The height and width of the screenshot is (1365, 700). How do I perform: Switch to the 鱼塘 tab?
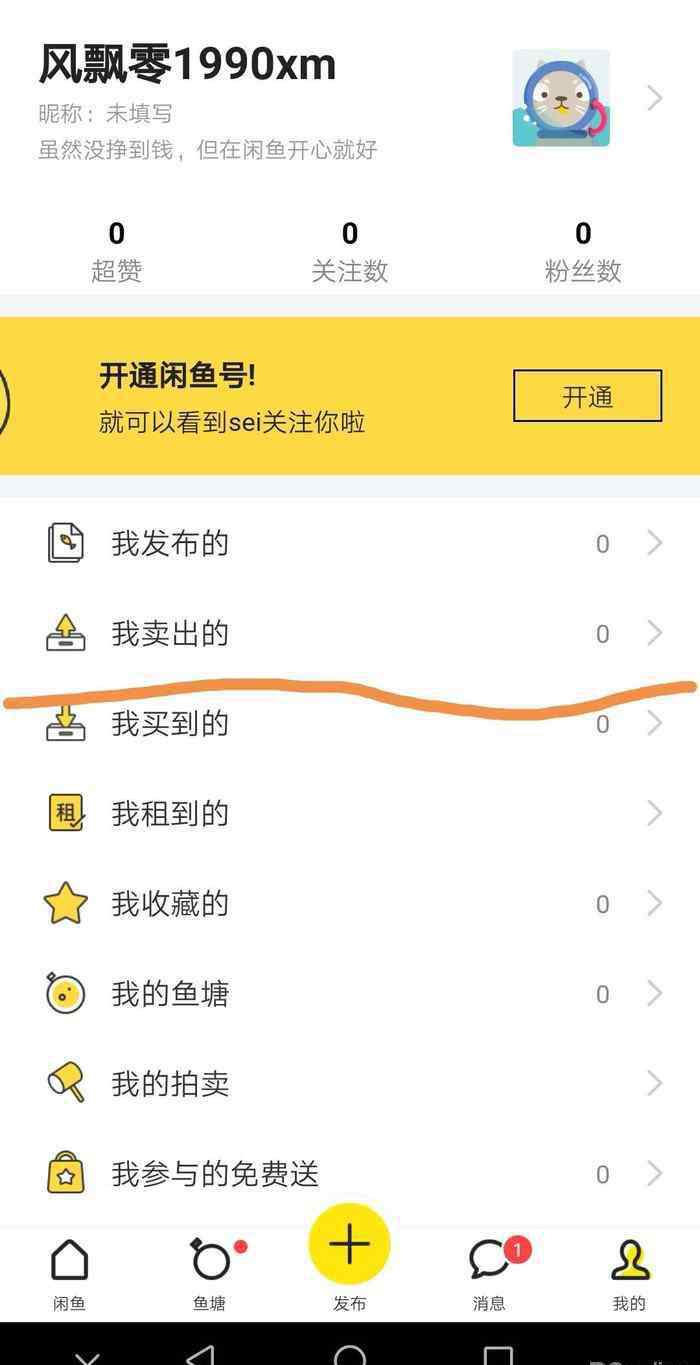pyautogui.click(x=210, y=1272)
